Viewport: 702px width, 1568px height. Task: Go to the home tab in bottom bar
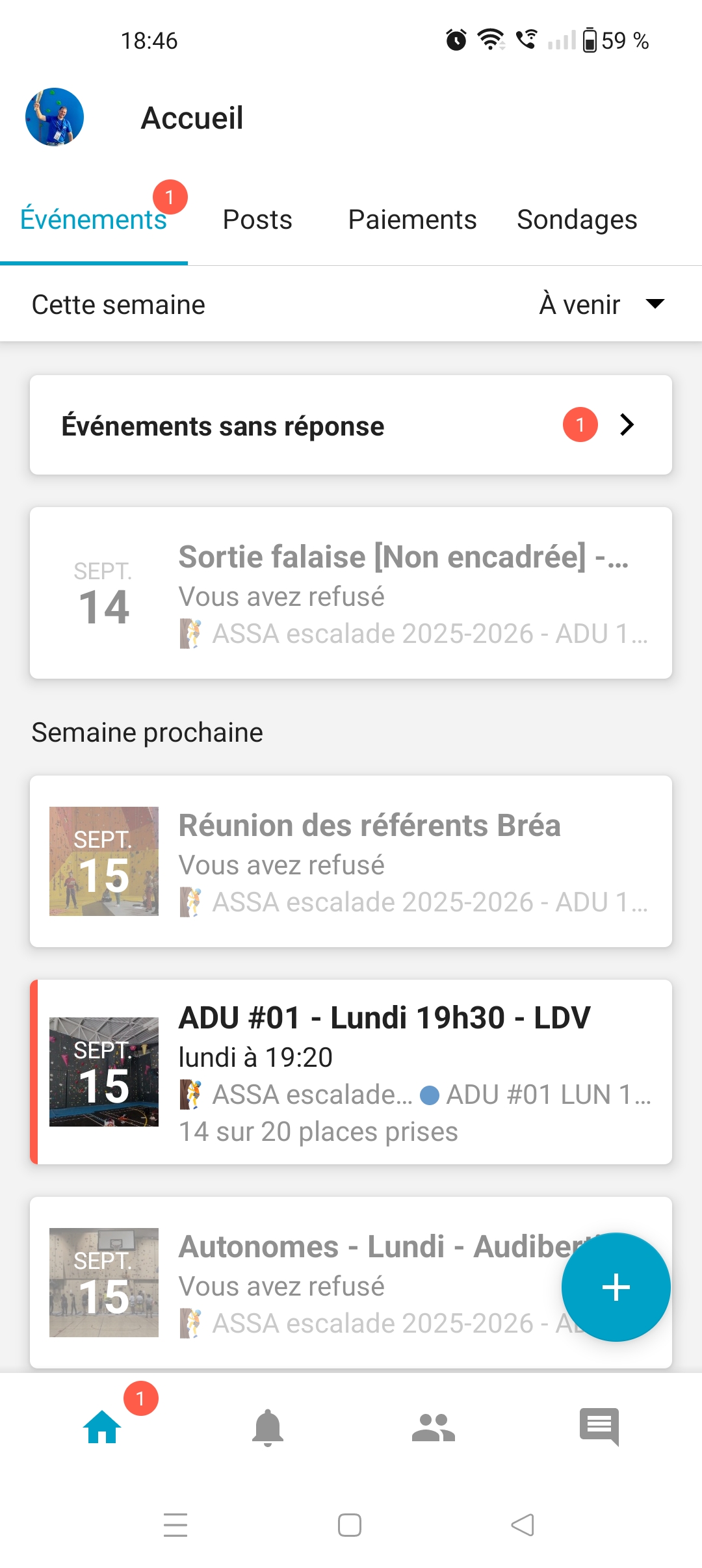pos(102,1428)
